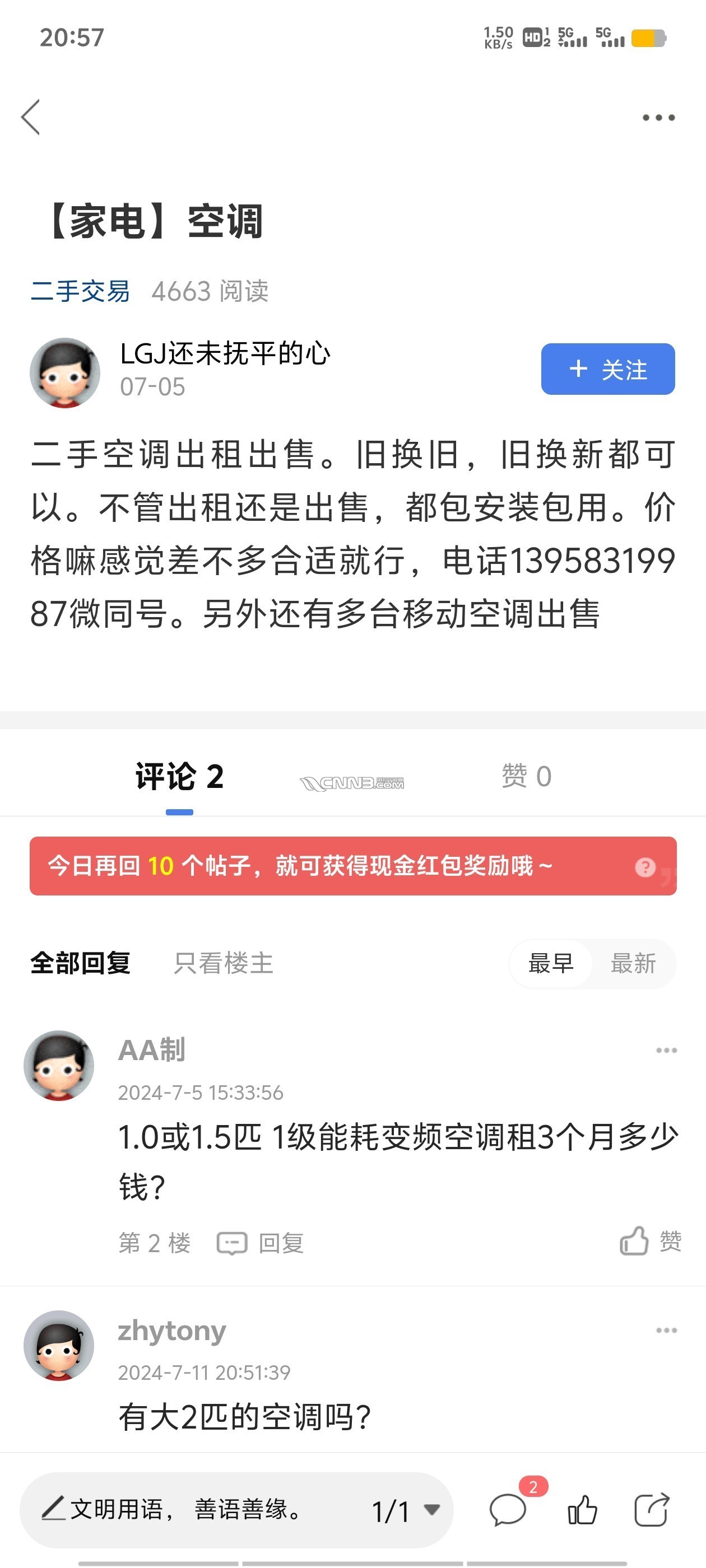The image size is (706, 1568).
Task: Reply to AA制's comment
Action: click(x=261, y=1243)
